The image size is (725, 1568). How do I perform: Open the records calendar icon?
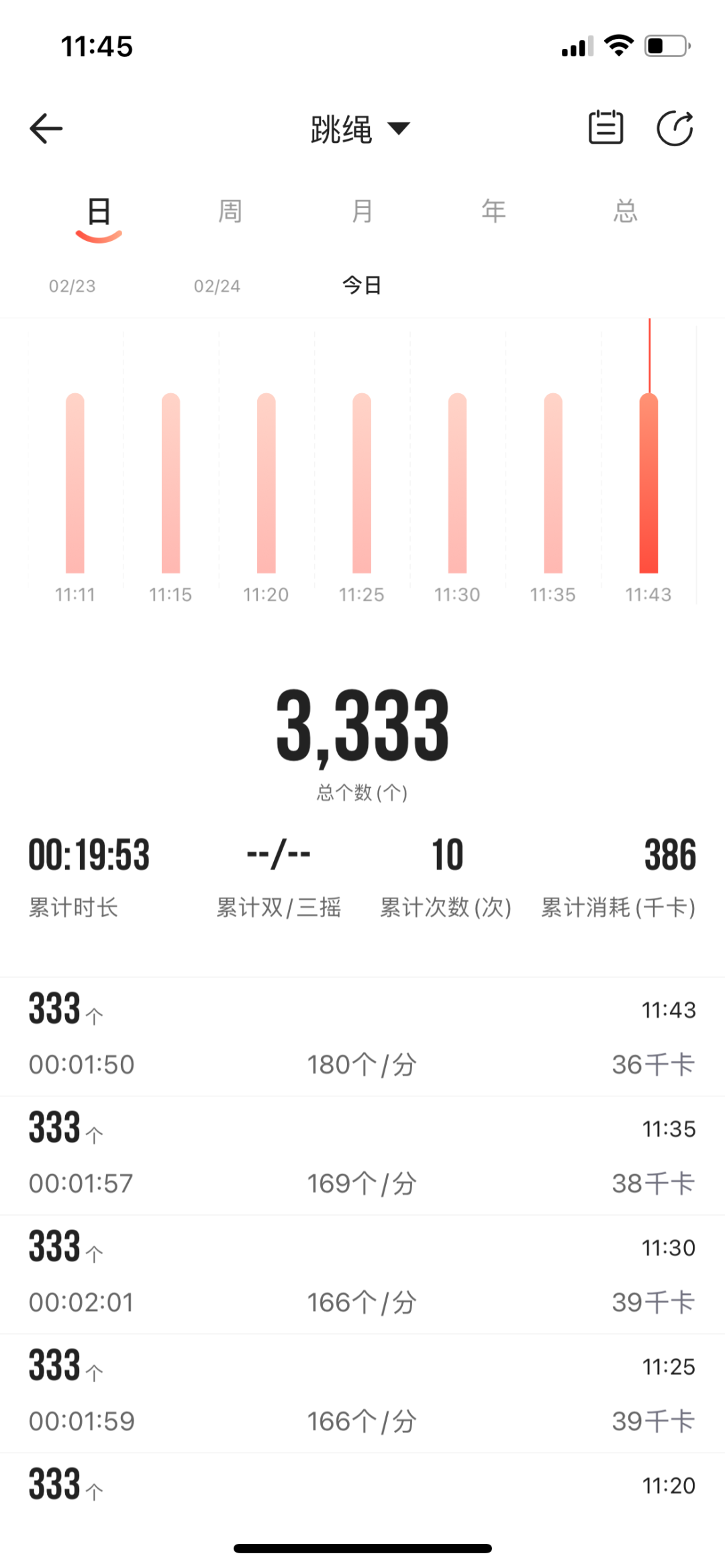(x=606, y=127)
